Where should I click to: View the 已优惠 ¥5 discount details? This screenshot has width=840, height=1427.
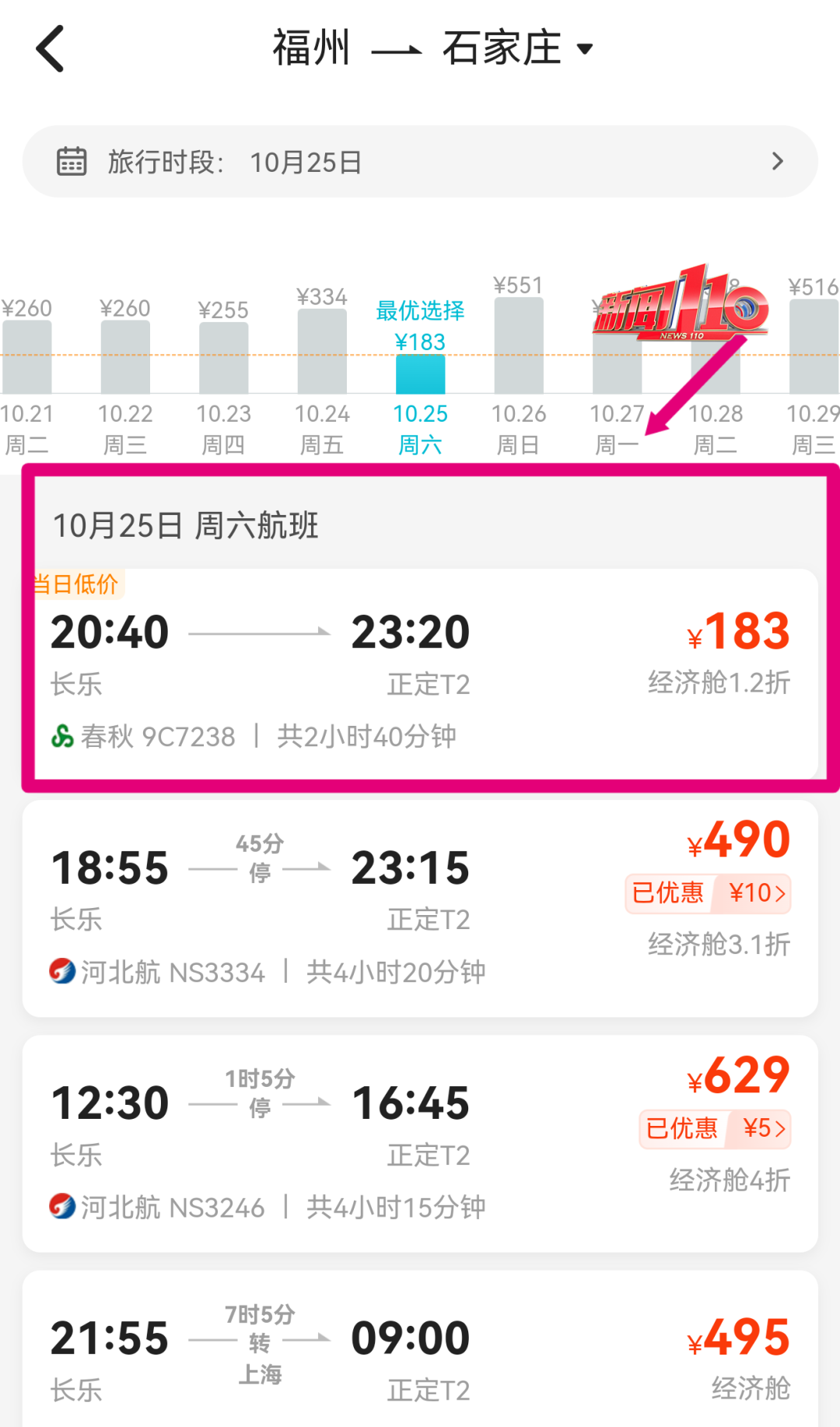pyautogui.click(x=715, y=1129)
